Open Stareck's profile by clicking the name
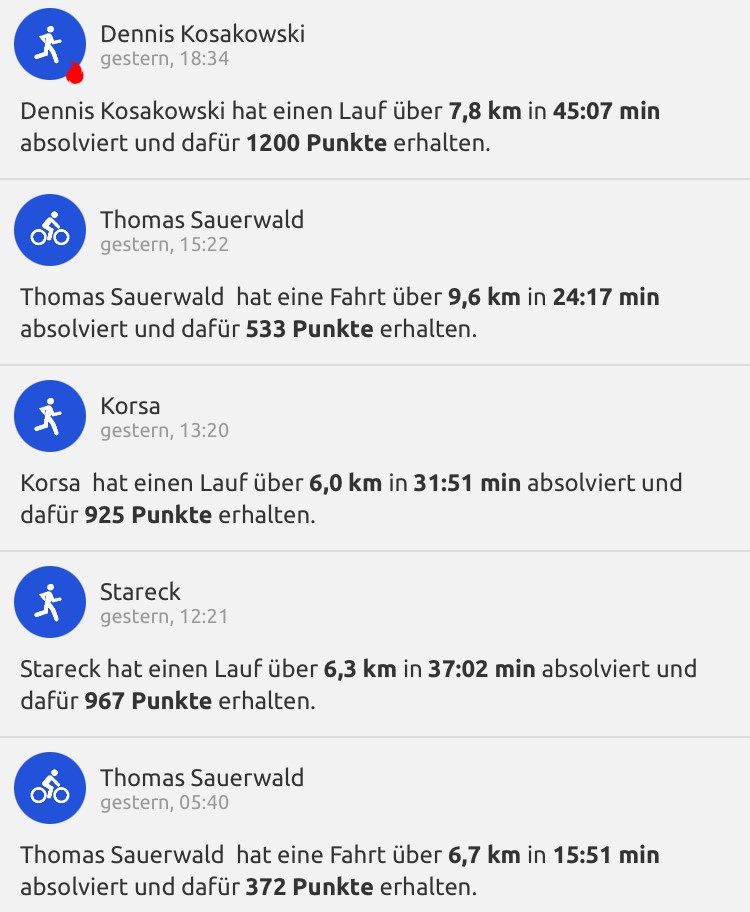Viewport: 750px width, 912px height. (140, 591)
